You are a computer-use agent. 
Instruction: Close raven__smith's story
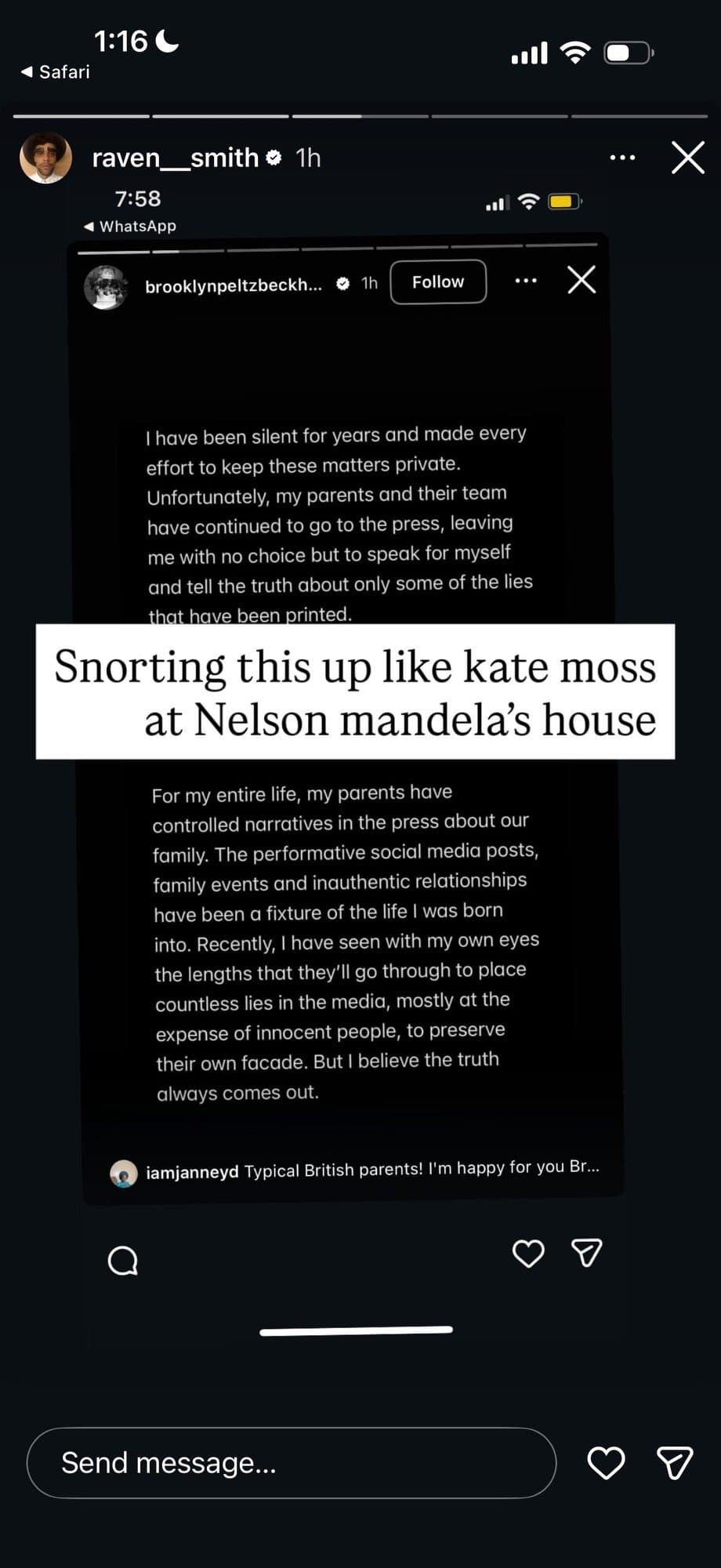pyautogui.click(x=687, y=158)
